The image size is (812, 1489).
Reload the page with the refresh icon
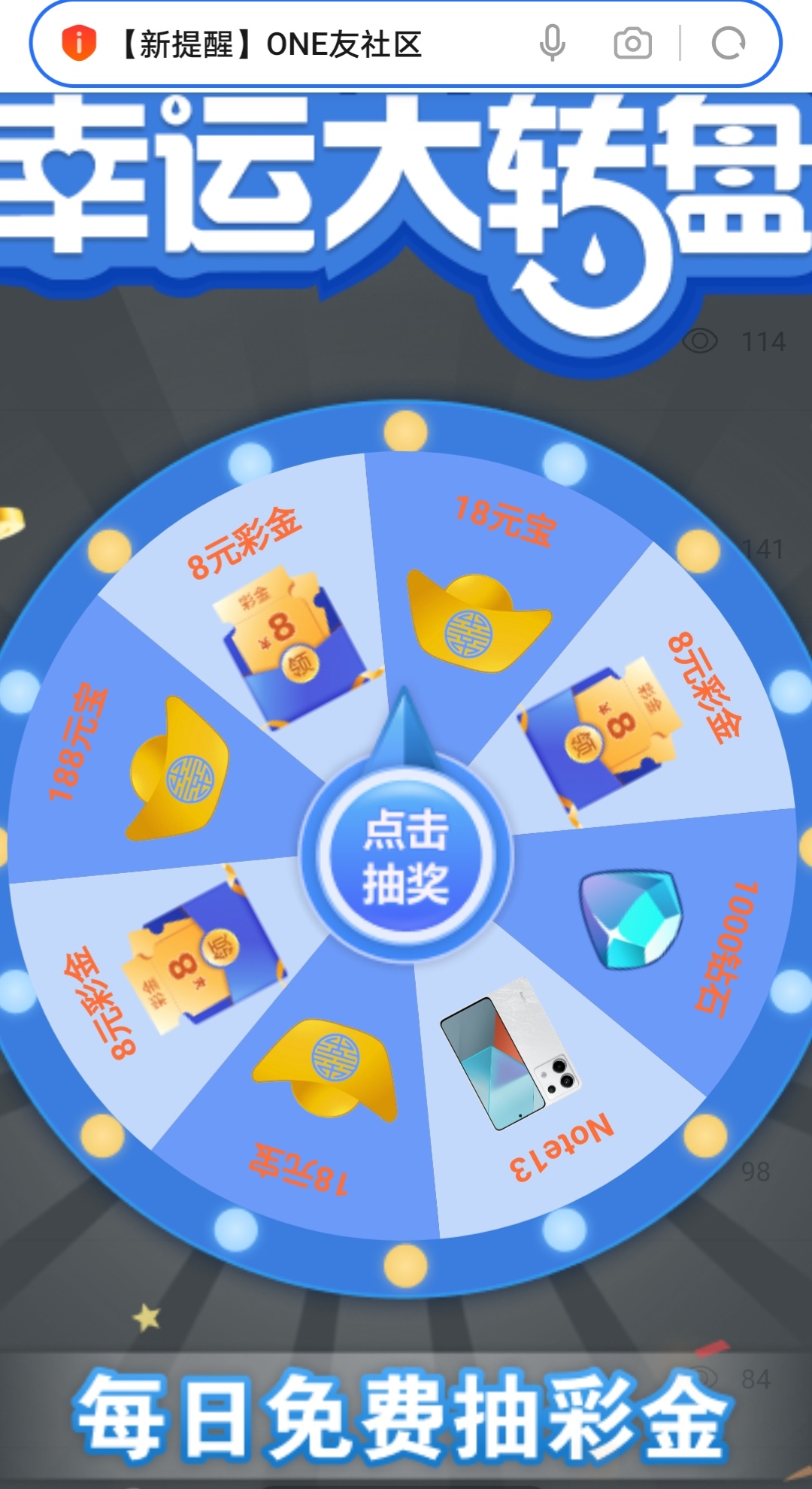728,44
